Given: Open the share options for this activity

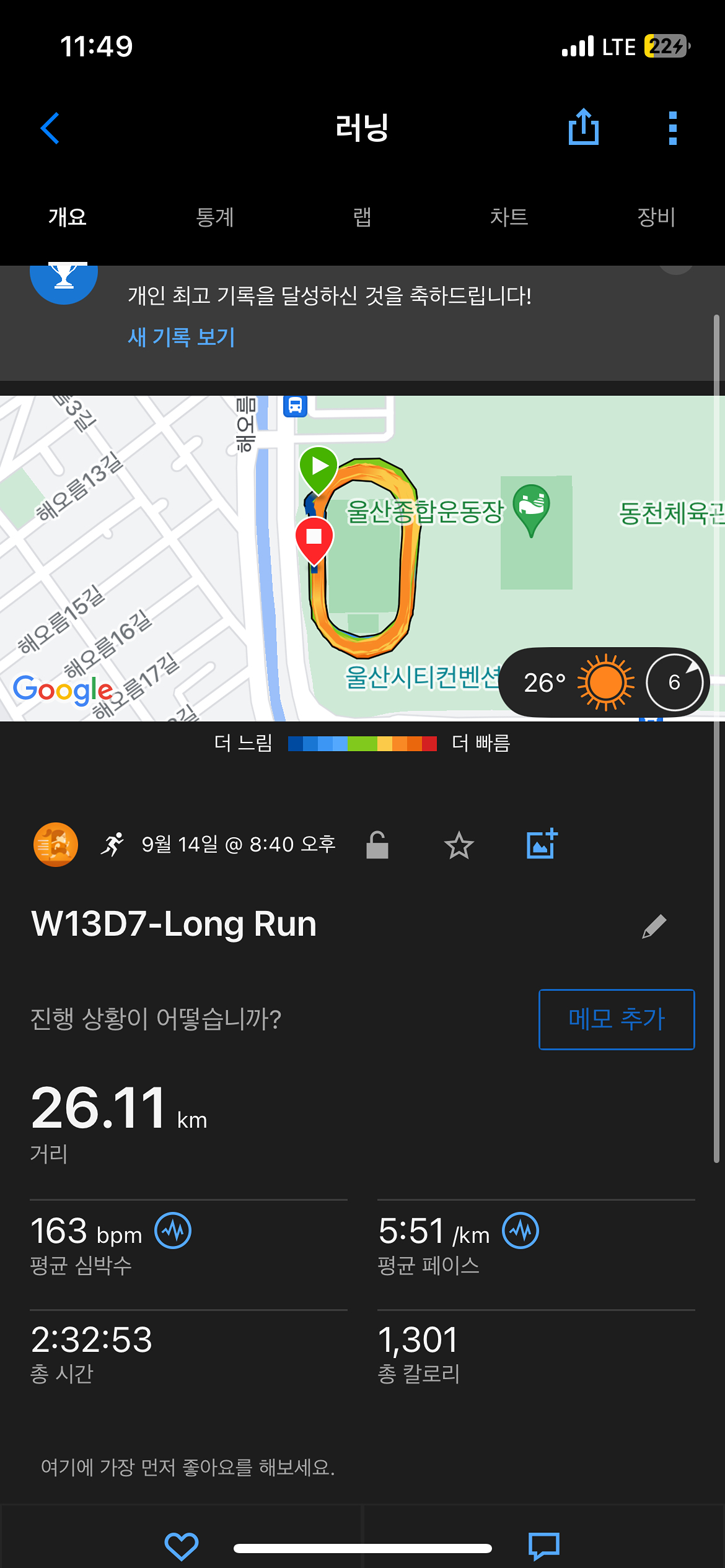Looking at the screenshot, I should pos(583,128).
